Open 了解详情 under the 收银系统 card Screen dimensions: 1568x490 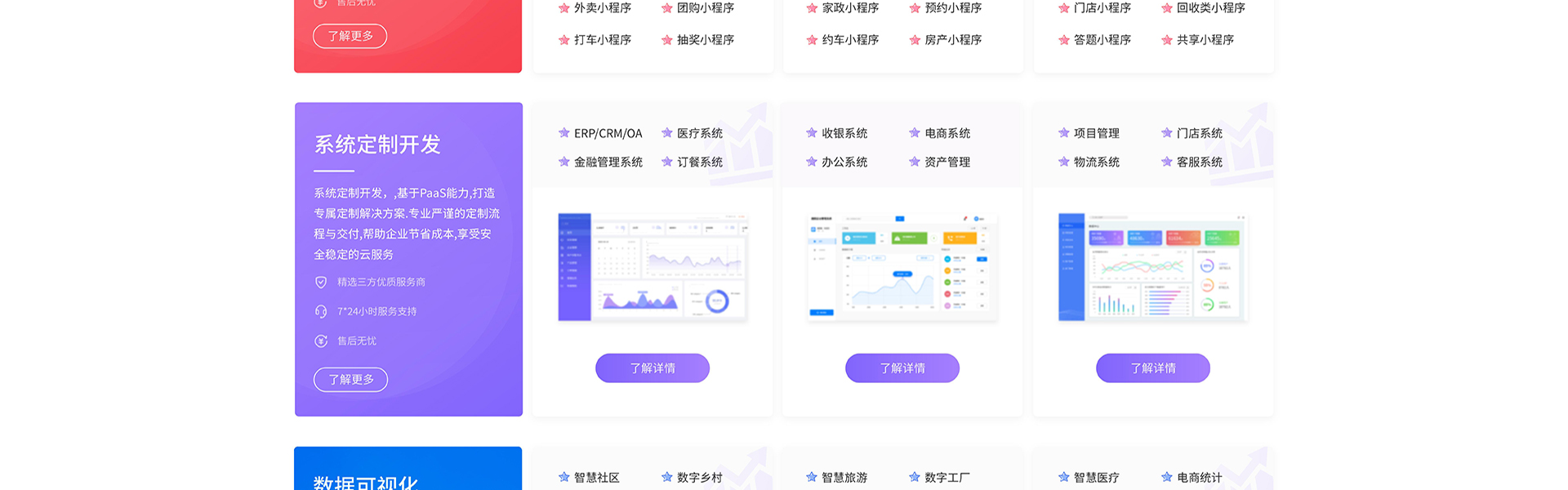point(902,368)
